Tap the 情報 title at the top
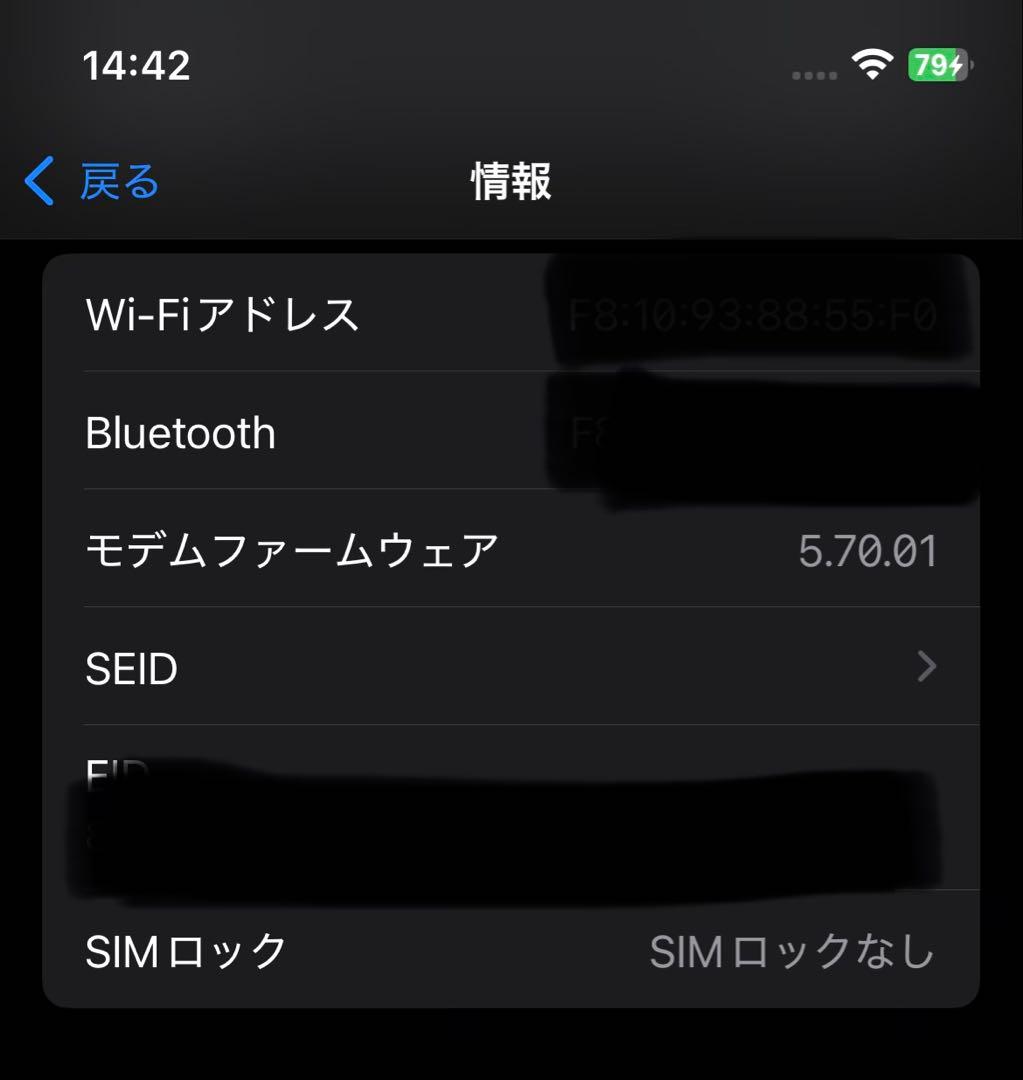 [510, 180]
